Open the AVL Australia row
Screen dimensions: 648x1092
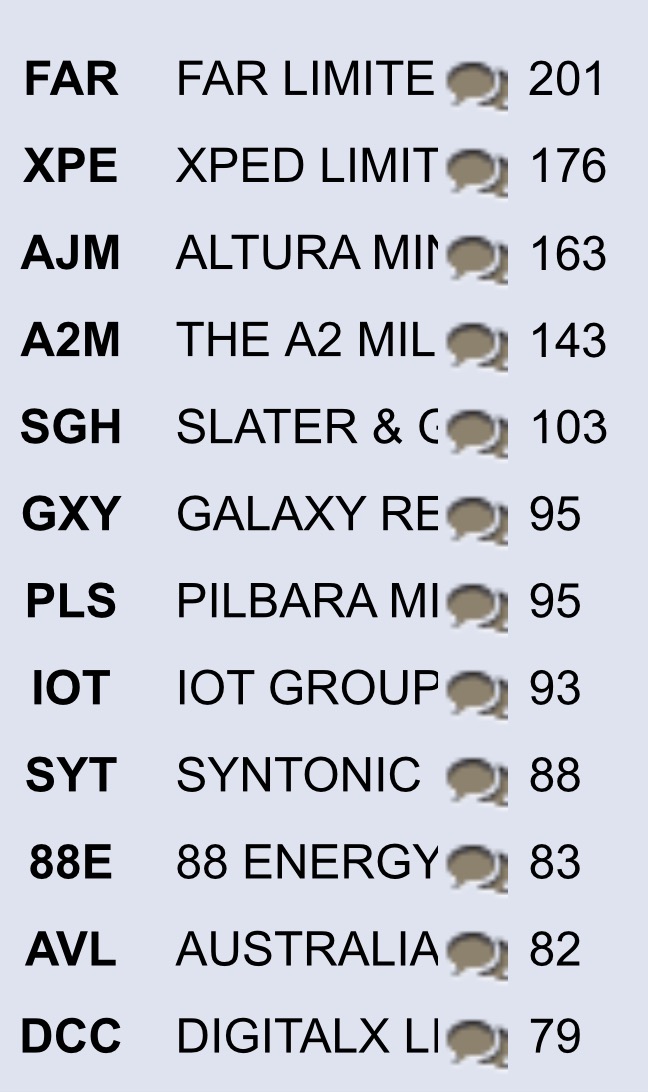324,949
